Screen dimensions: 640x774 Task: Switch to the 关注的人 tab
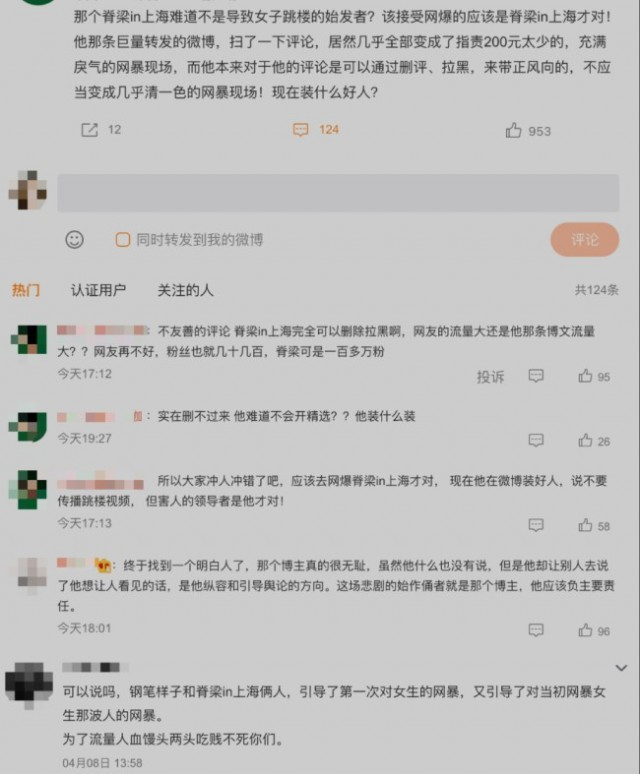185,290
